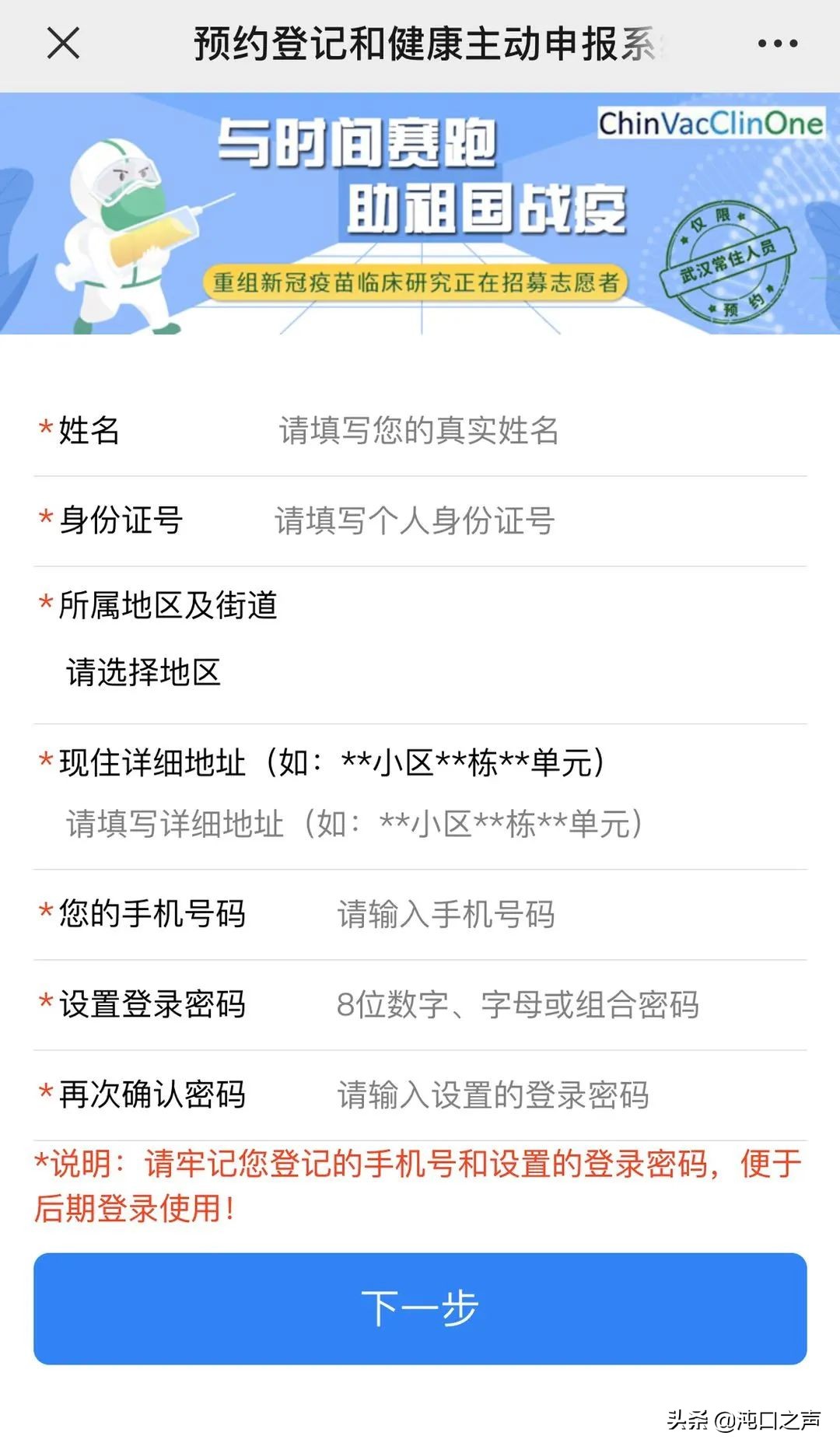
Task: Click the X close icon at top left
Action: (62, 44)
